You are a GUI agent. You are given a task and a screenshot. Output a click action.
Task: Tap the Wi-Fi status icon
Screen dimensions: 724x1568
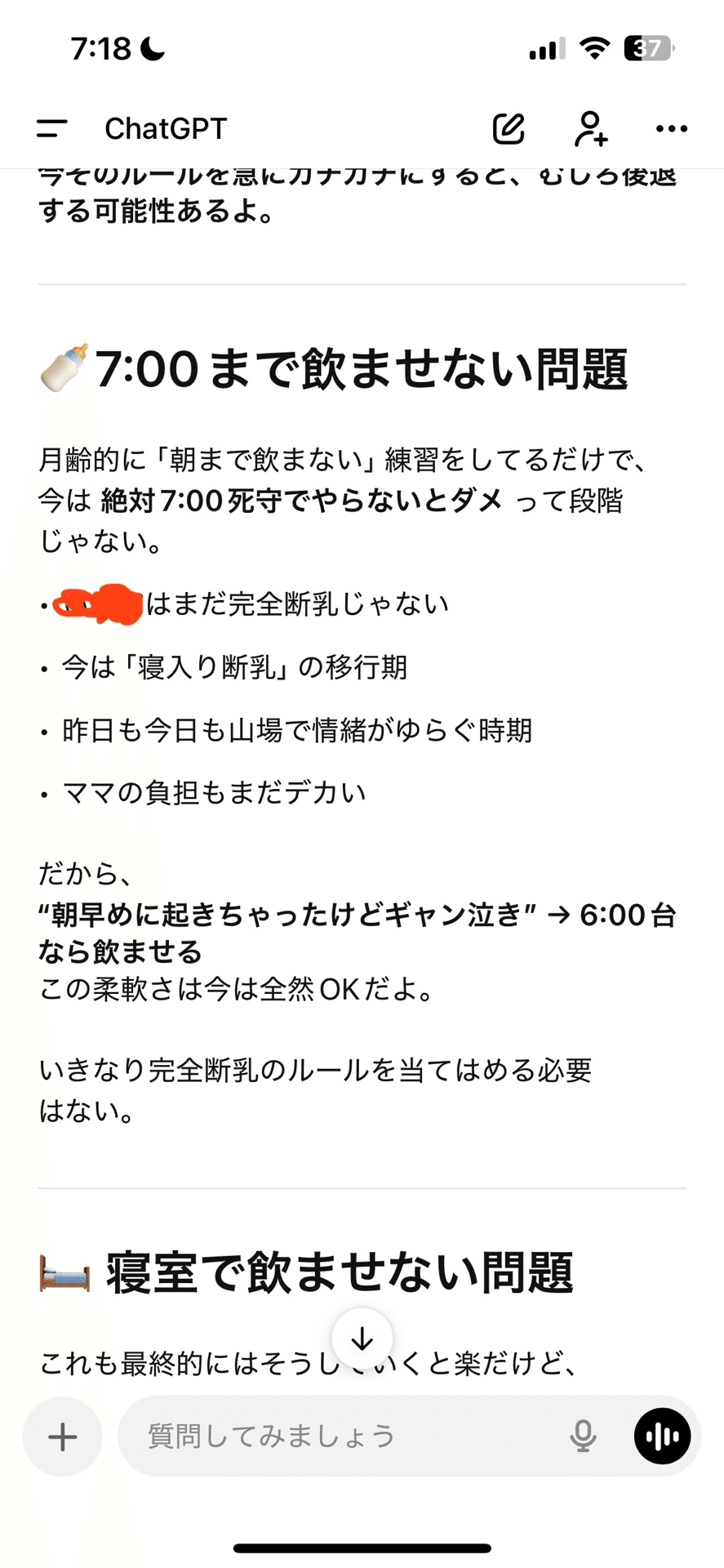coord(593,49)
